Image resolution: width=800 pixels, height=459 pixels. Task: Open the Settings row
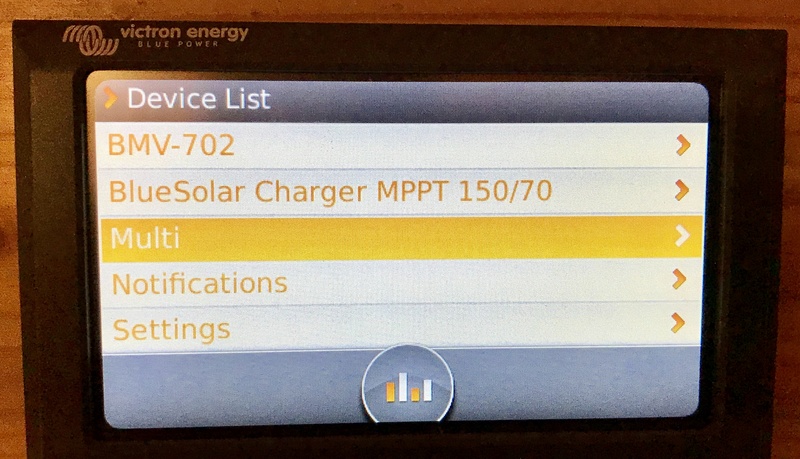[398, 326]
